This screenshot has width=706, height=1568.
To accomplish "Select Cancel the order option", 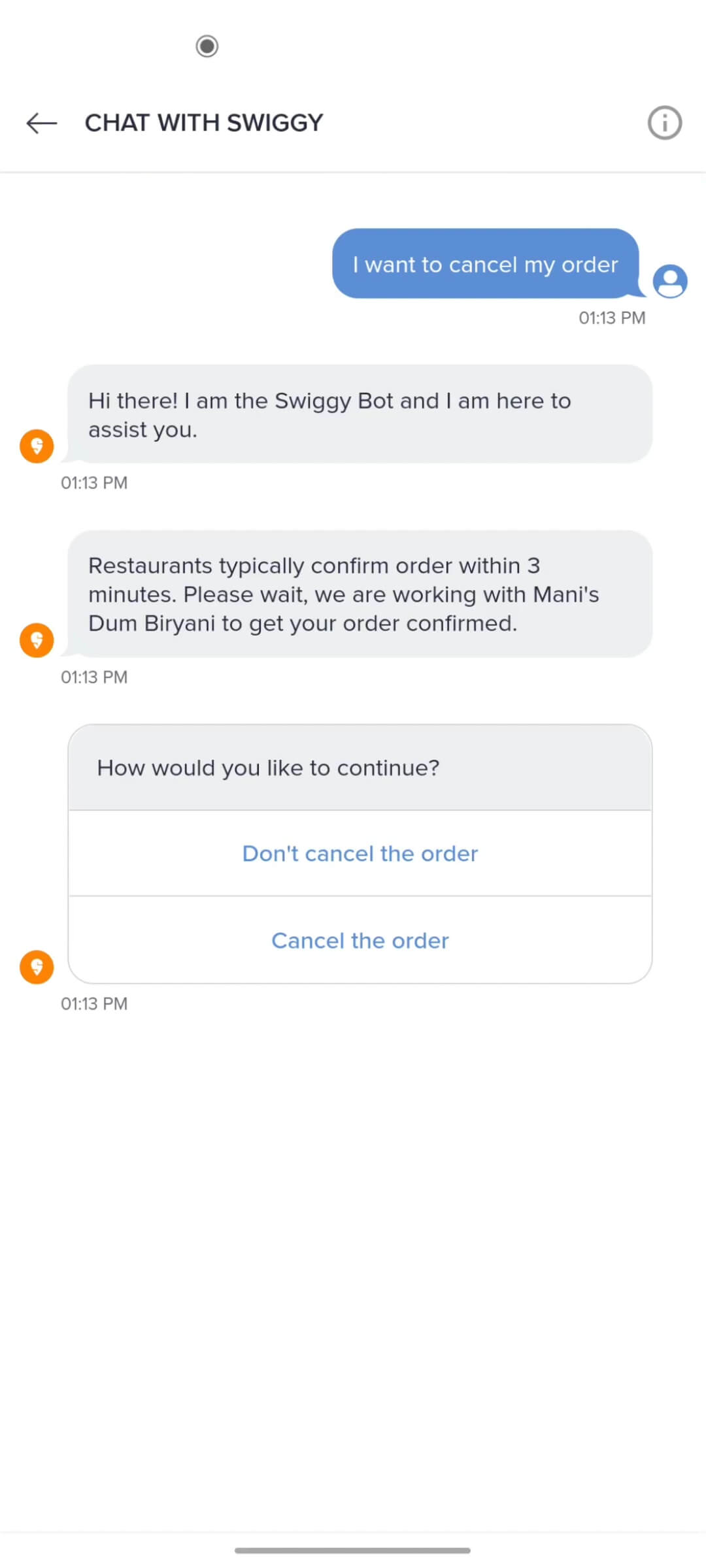I will click(360, 941).
